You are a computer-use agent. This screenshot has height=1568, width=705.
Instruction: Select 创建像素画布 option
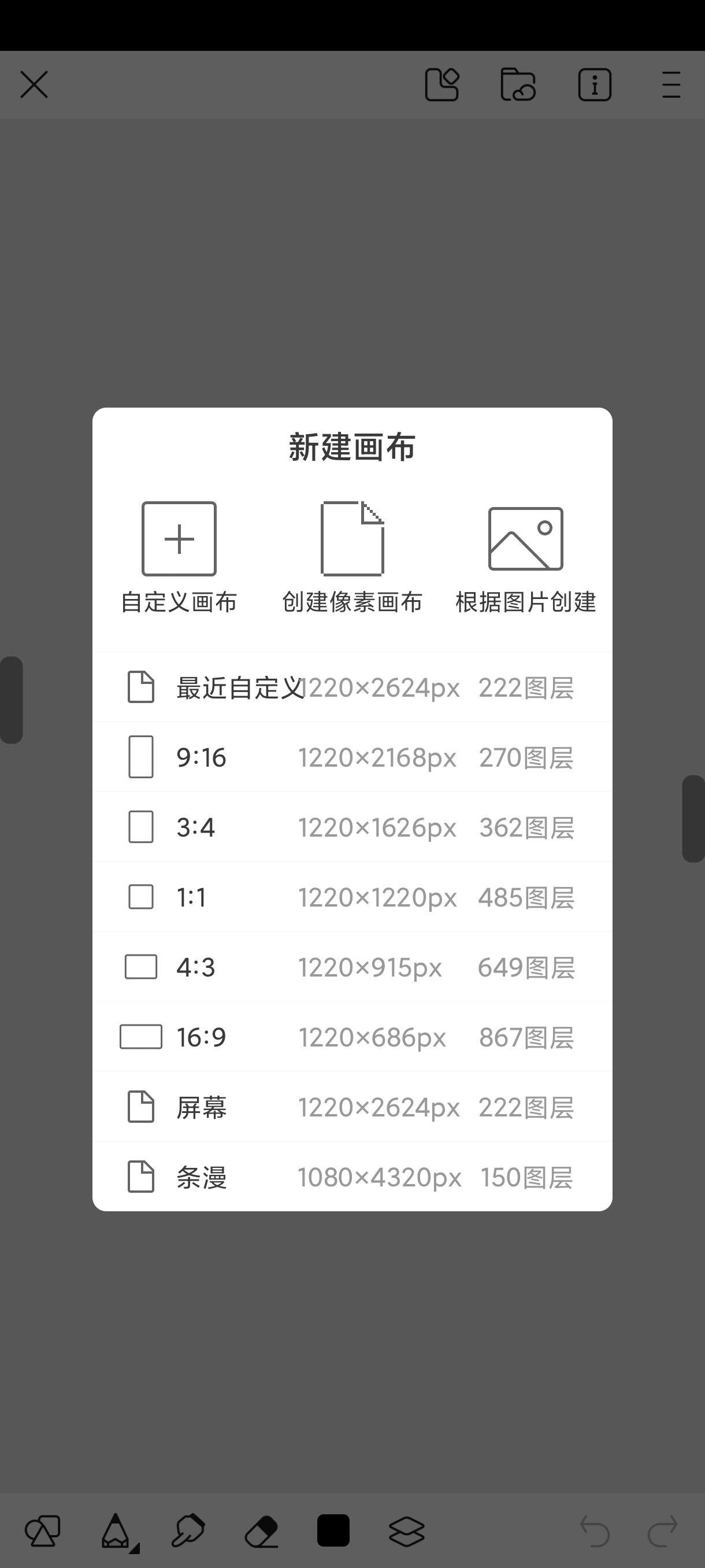[352, 556]
